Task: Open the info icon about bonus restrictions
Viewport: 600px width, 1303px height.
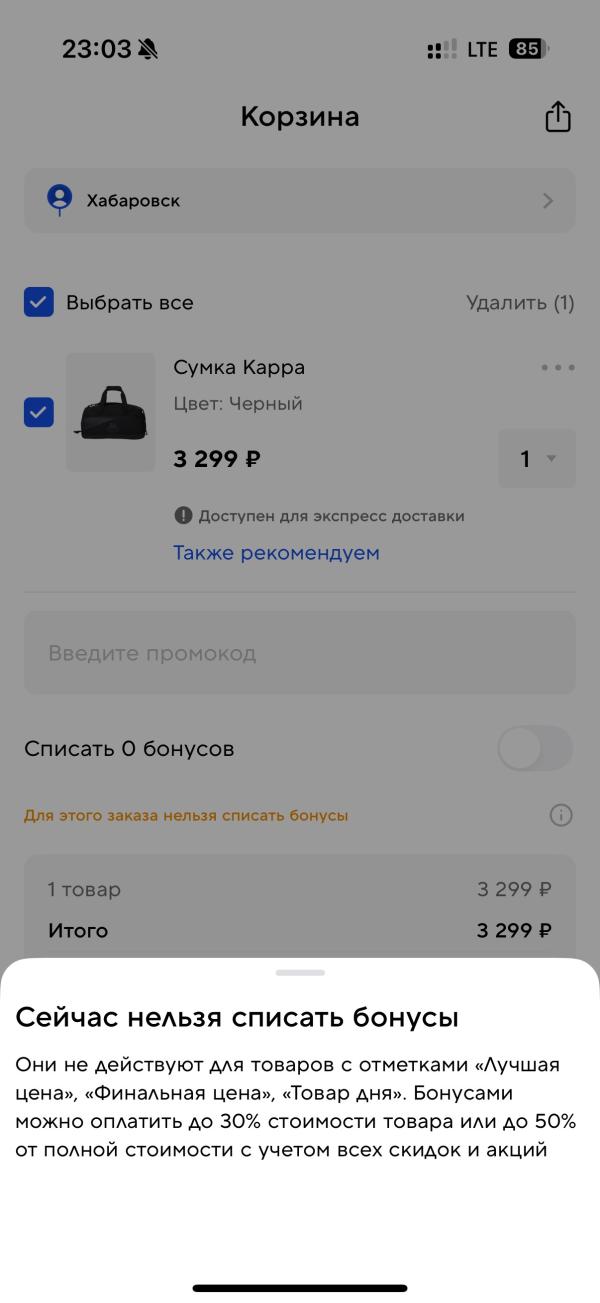Action: pos(561,815)
